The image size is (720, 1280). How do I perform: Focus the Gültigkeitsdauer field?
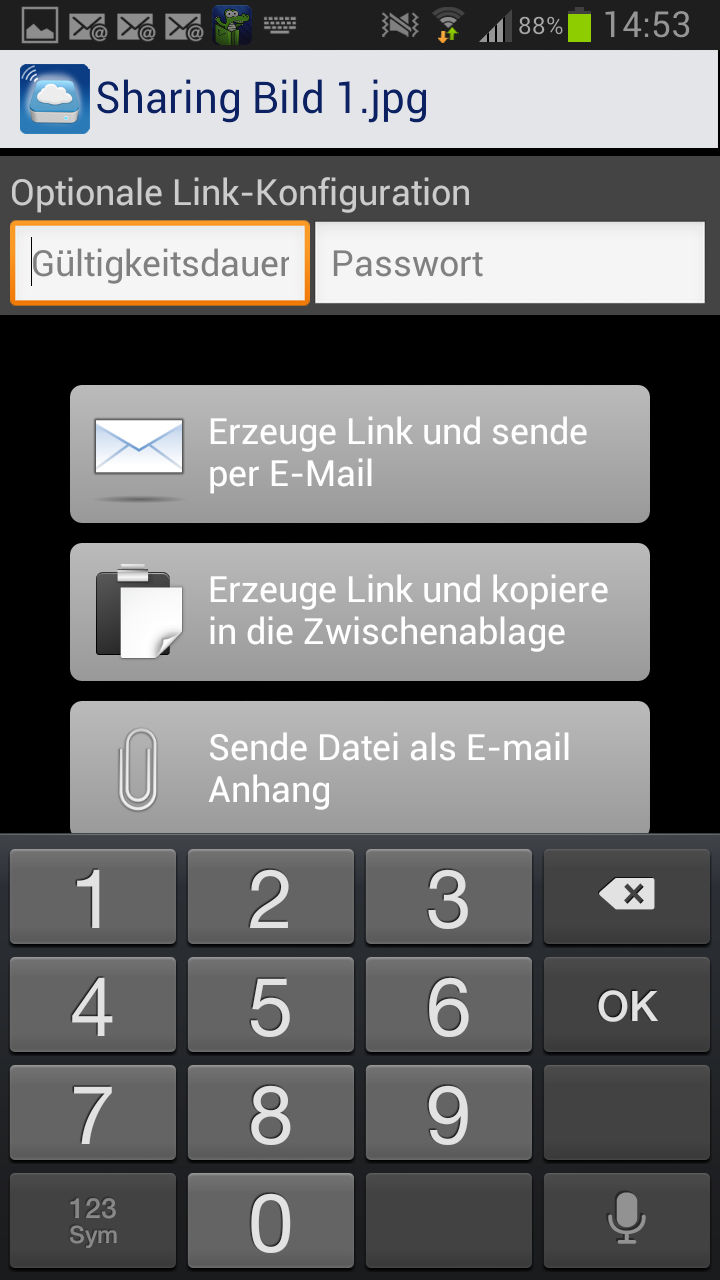tap(160, 263)
